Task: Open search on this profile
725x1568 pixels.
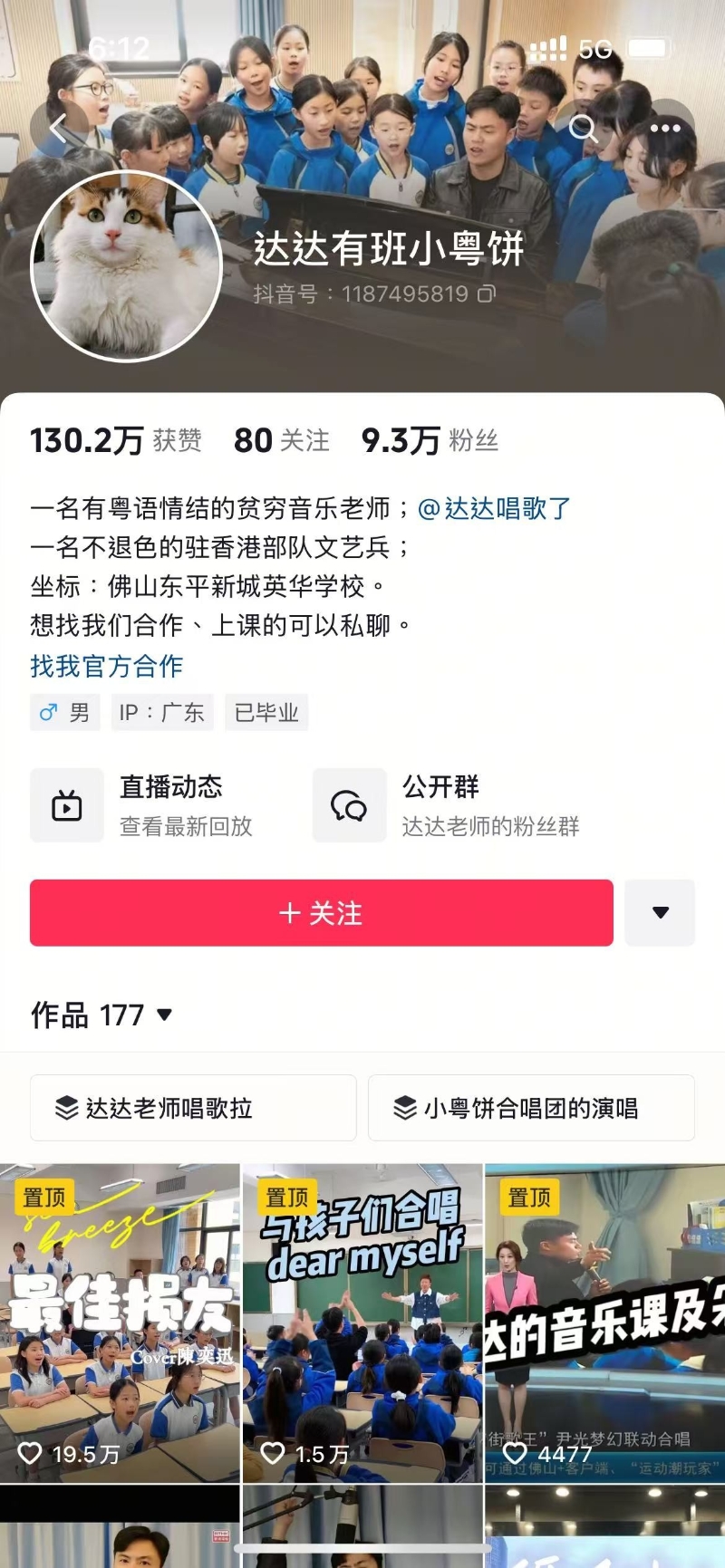Action: coord(583,129)
